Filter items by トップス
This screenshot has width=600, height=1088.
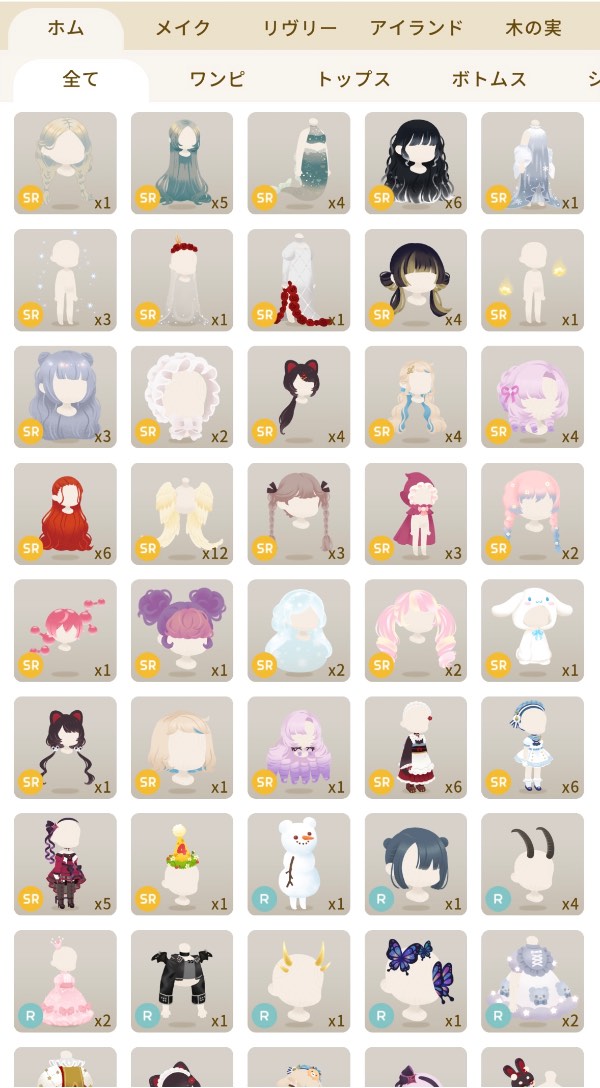353,80
